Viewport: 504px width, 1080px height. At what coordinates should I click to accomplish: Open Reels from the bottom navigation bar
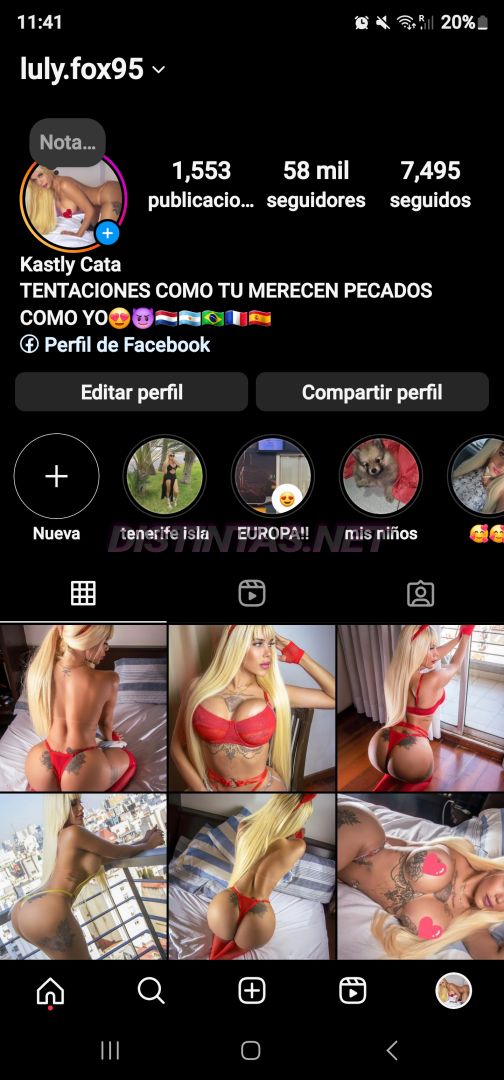pos(353,991)
